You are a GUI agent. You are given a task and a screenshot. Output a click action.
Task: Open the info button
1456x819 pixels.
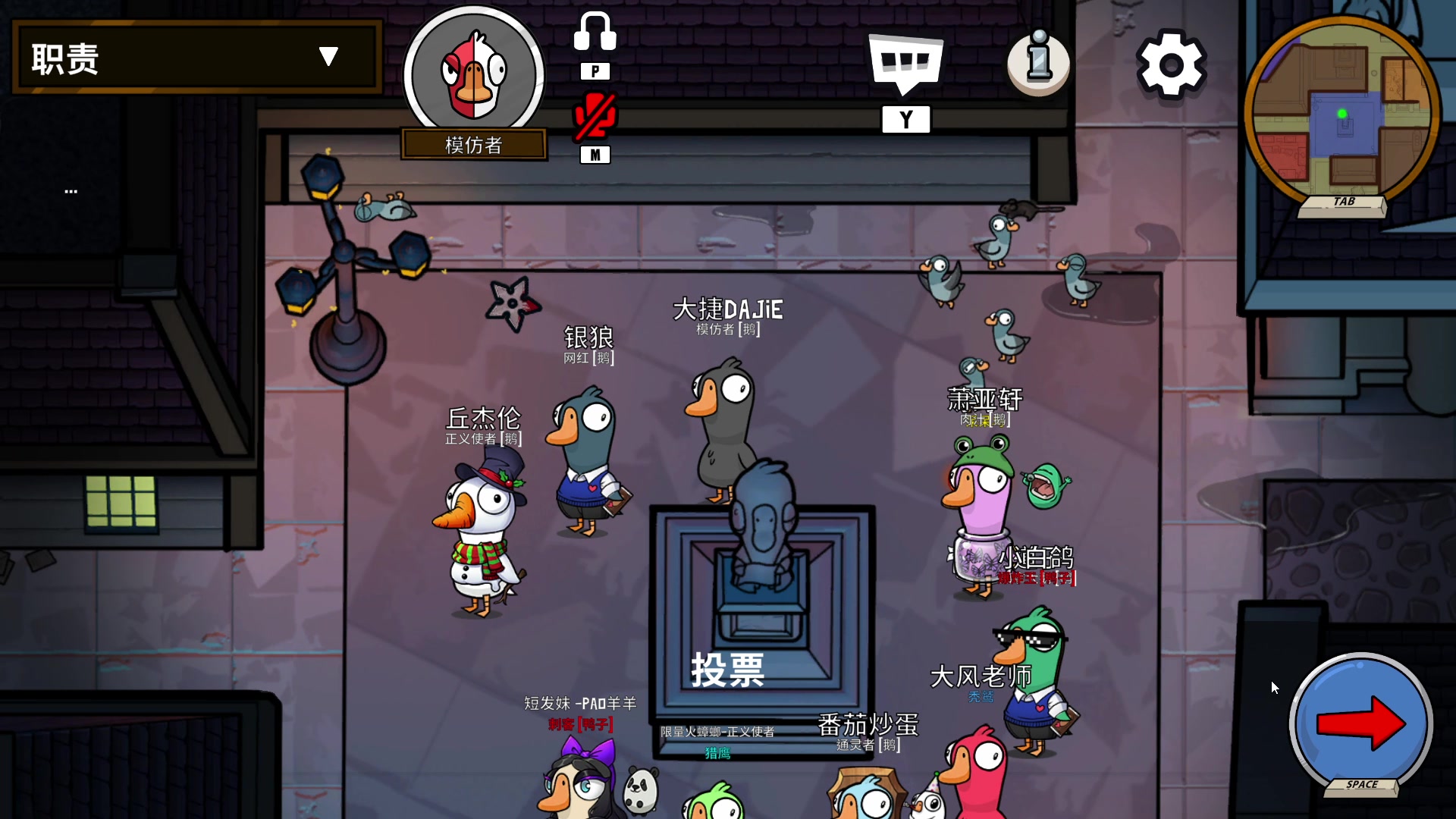click(x=1038, y=64)
